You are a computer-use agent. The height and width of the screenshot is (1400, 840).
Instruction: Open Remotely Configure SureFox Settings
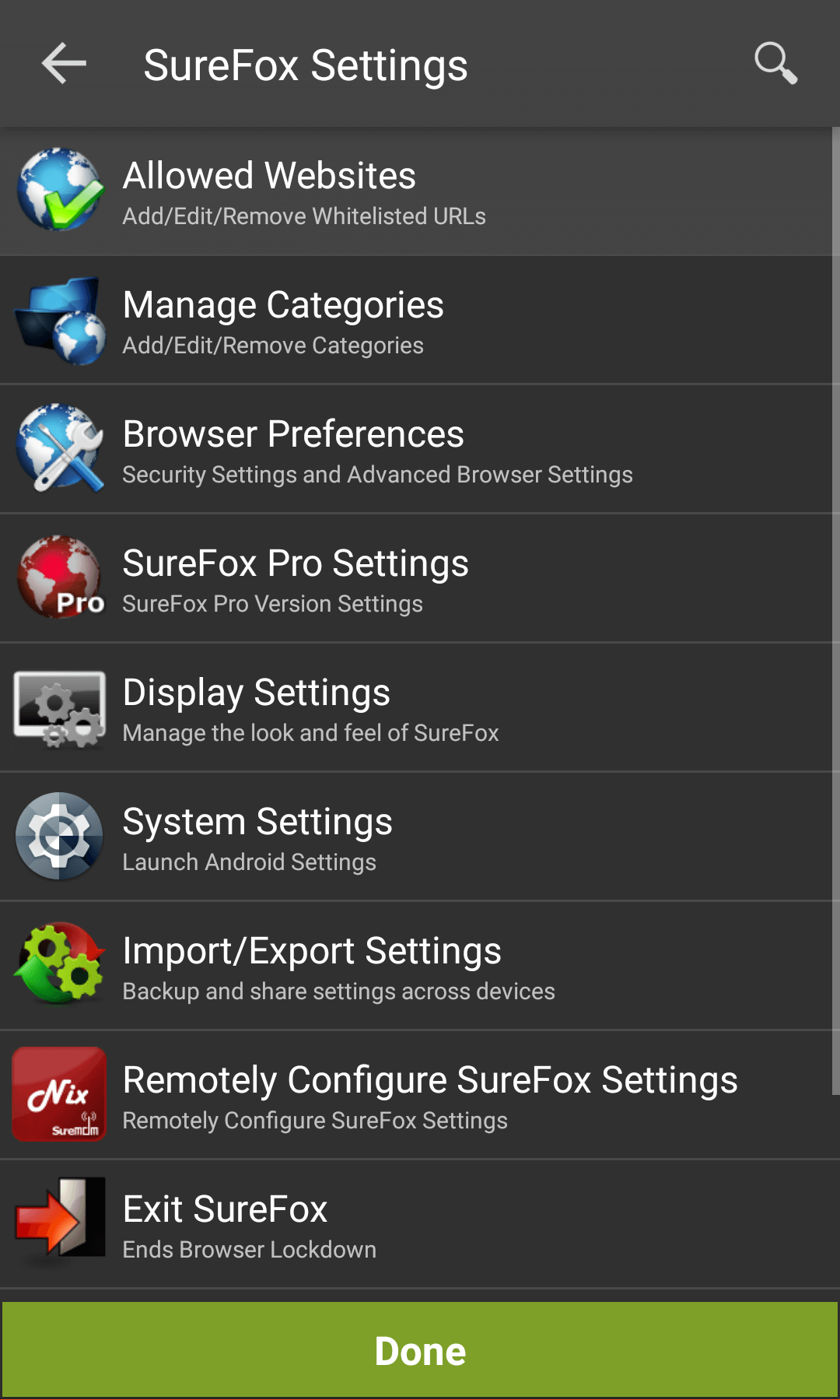coord(416,1096)
